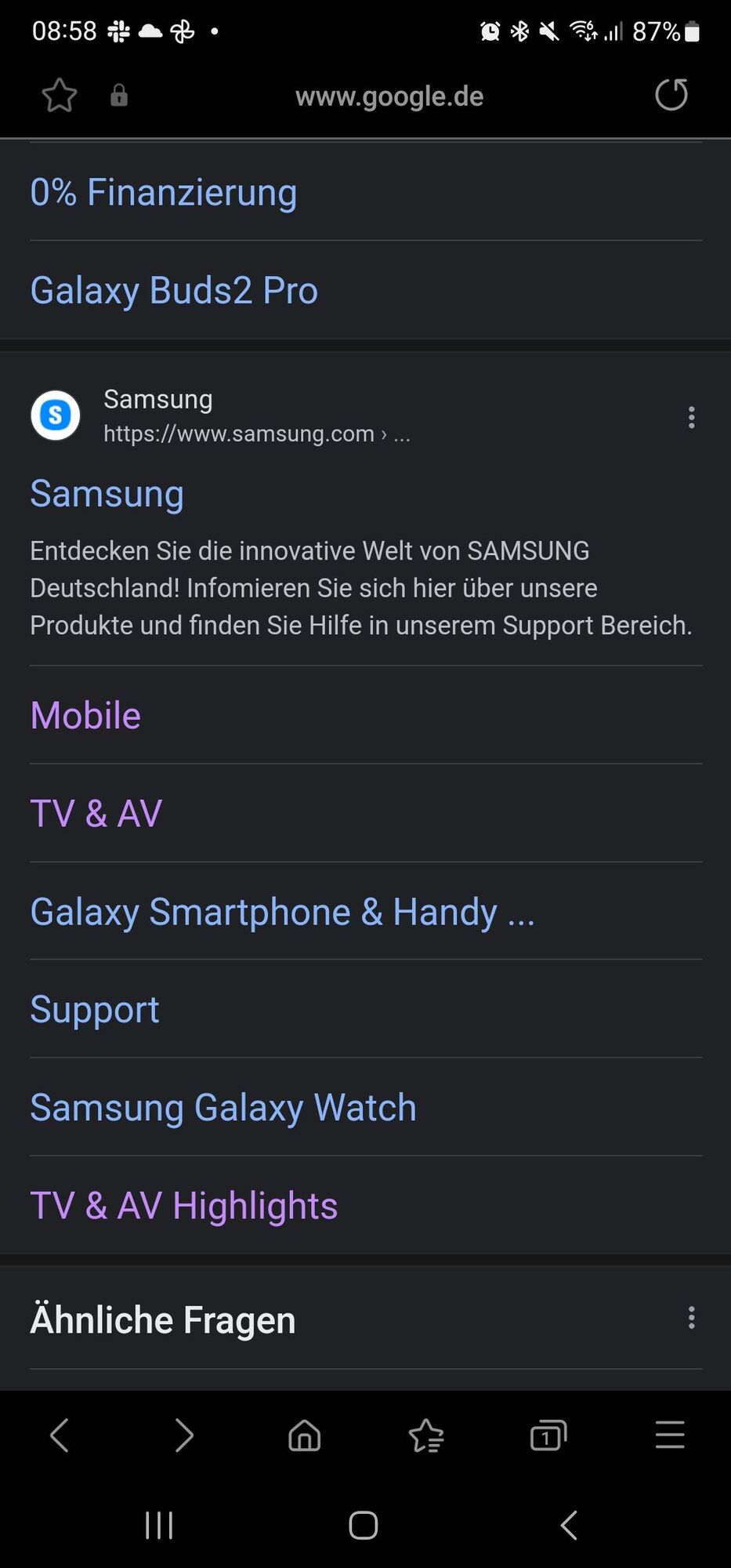The height and width of the screenshot is (1568, 731).
Task: Open the Galaxy Buds2 Pro link
Action: coord(174,290)
